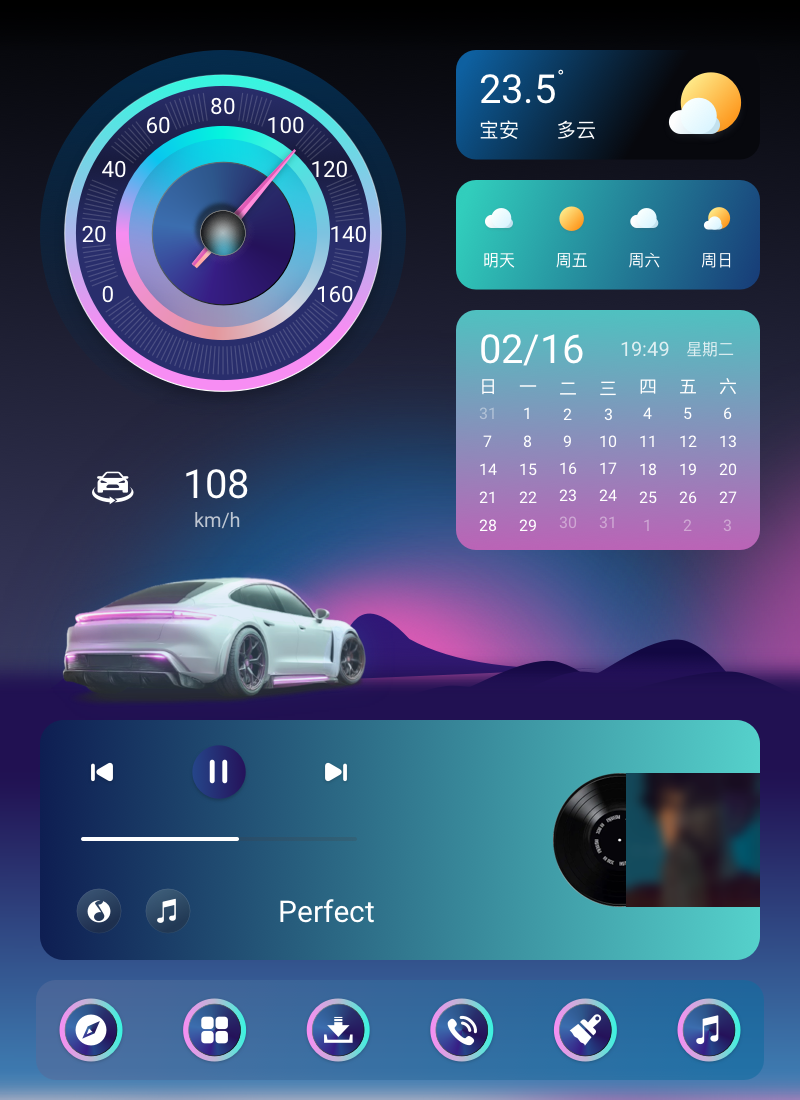View the multi-day forecast widget
This screenshot has height=1100, width=800.
607,235
